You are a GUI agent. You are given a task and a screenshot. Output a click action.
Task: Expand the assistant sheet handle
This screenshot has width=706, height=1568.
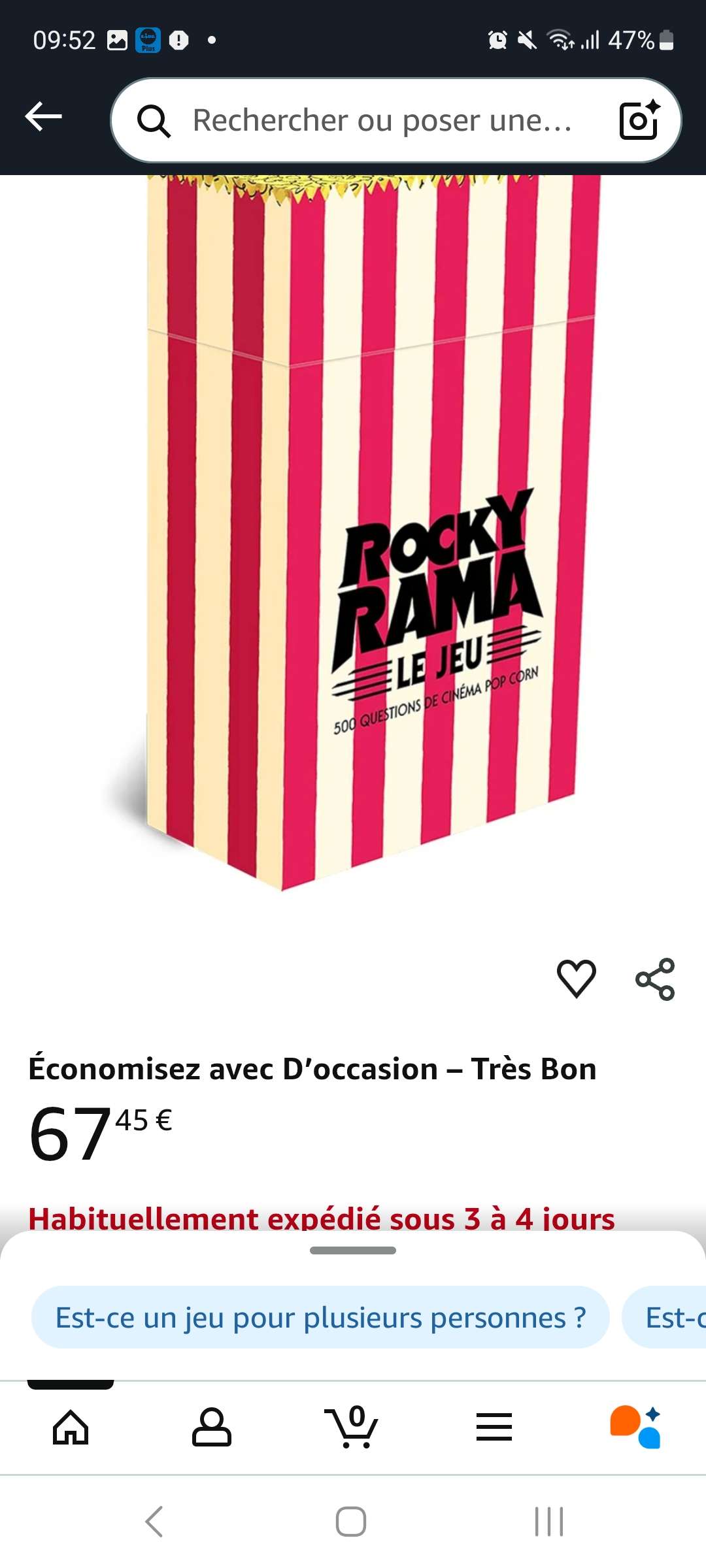click(353, 1250)
